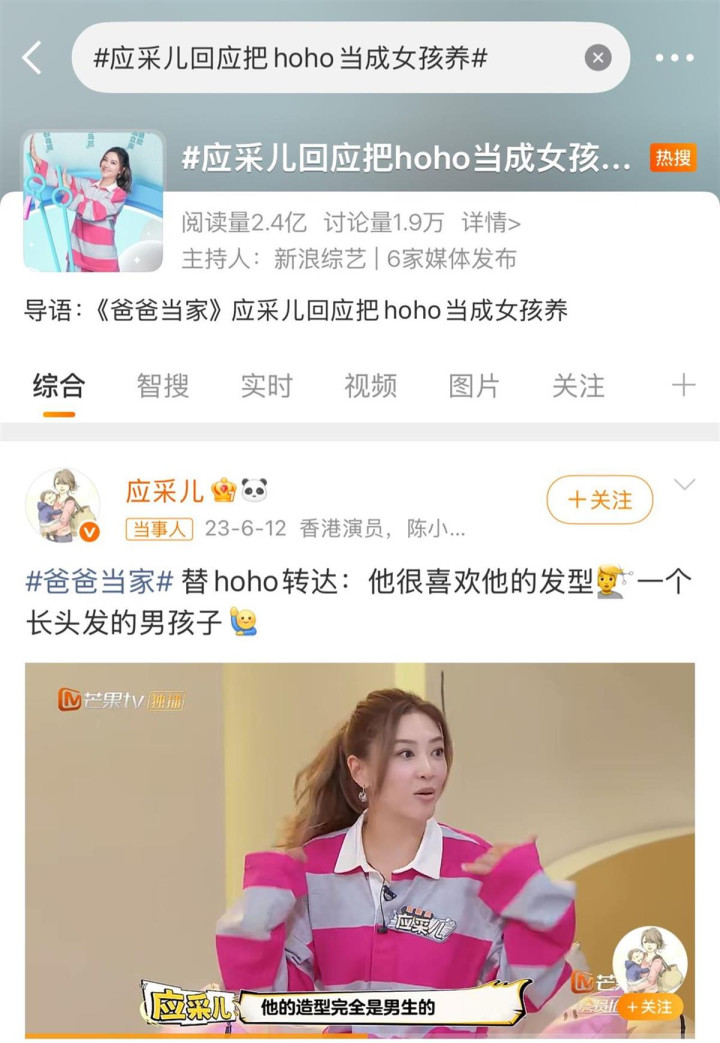Viewport: 720px width, 1043px height.
Task: Tap the plus icon to add tabs
Action: pyautogui.click(x=684, y=385)
